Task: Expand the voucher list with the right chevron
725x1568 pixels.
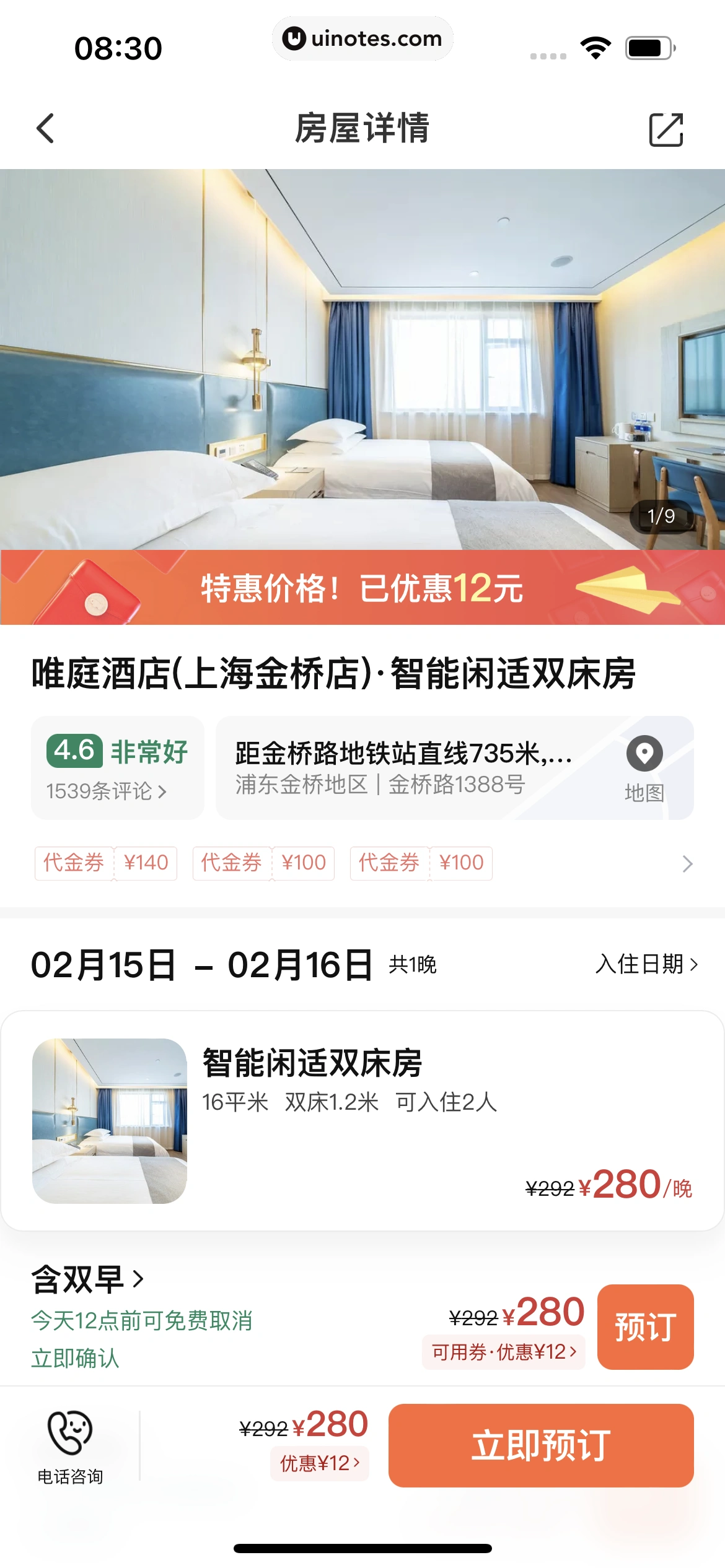Action: tap(687, 863)
